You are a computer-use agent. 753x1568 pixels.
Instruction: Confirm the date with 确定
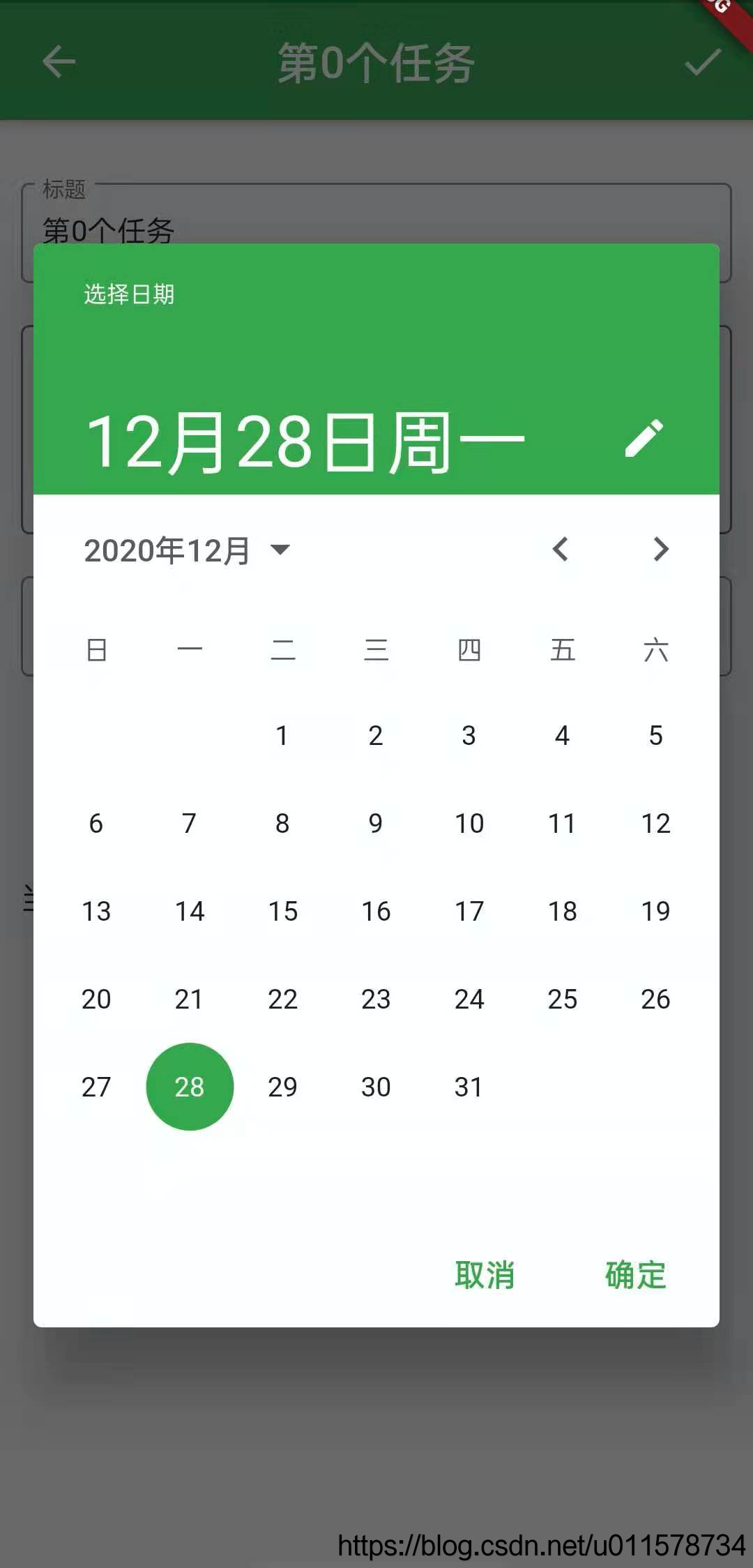[x=635, y=1275]
